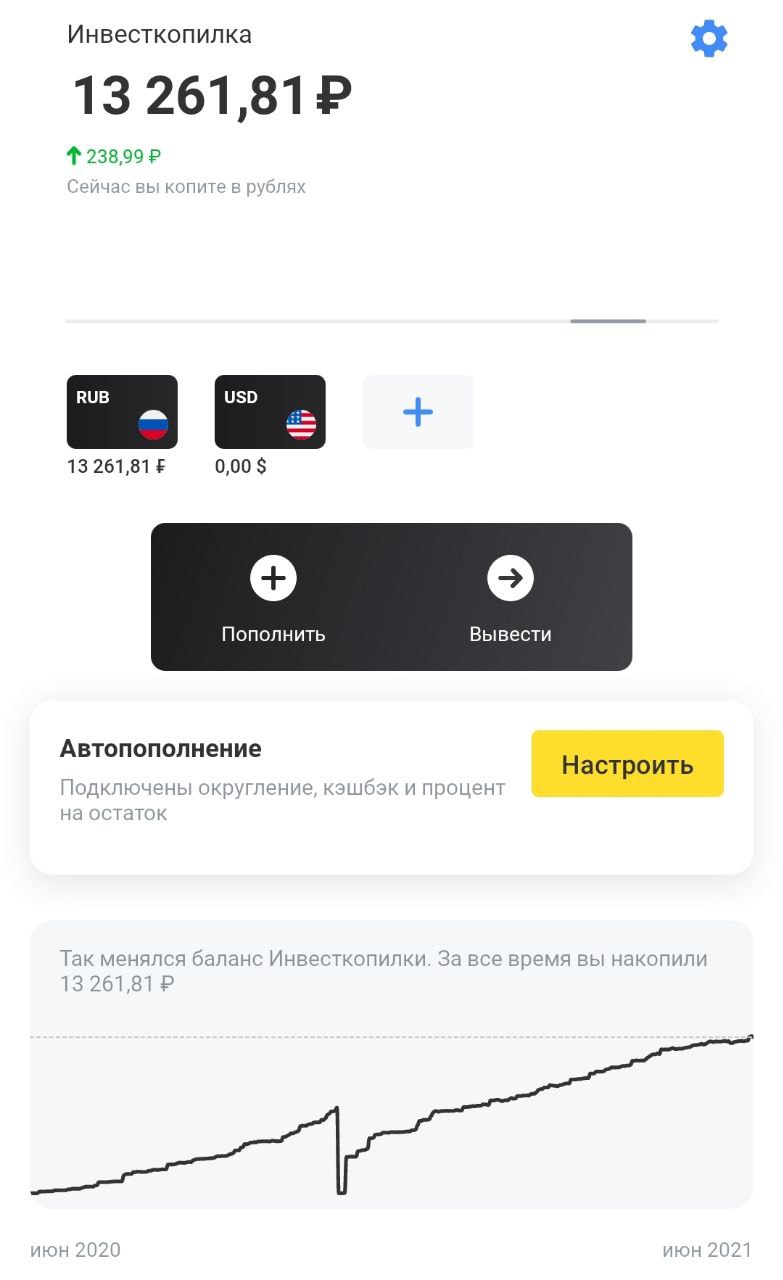Select the USD currency card
Viewport: 783px width, 1280px height.
pos(270,412)
